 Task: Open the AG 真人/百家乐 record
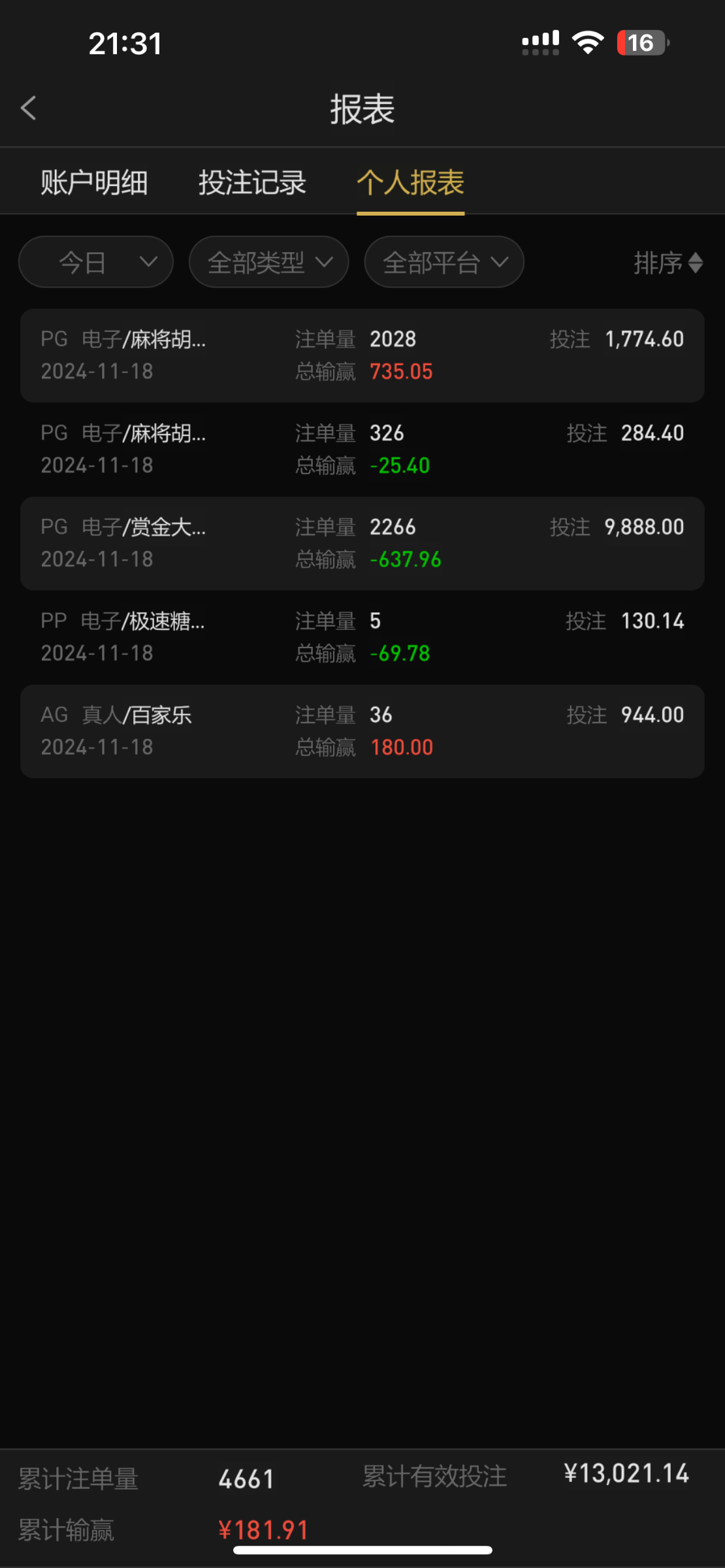point(362,731)
